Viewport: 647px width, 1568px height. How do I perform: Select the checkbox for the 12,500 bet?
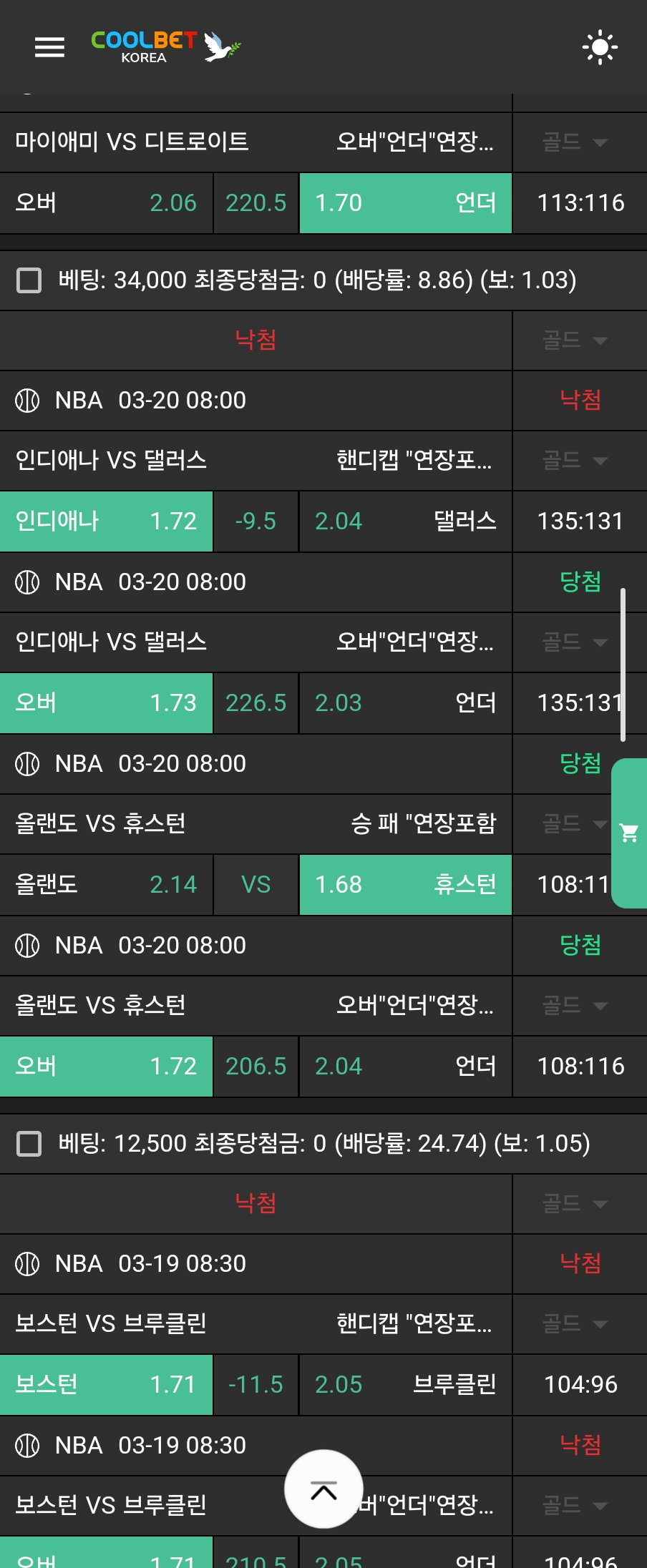29,1143
